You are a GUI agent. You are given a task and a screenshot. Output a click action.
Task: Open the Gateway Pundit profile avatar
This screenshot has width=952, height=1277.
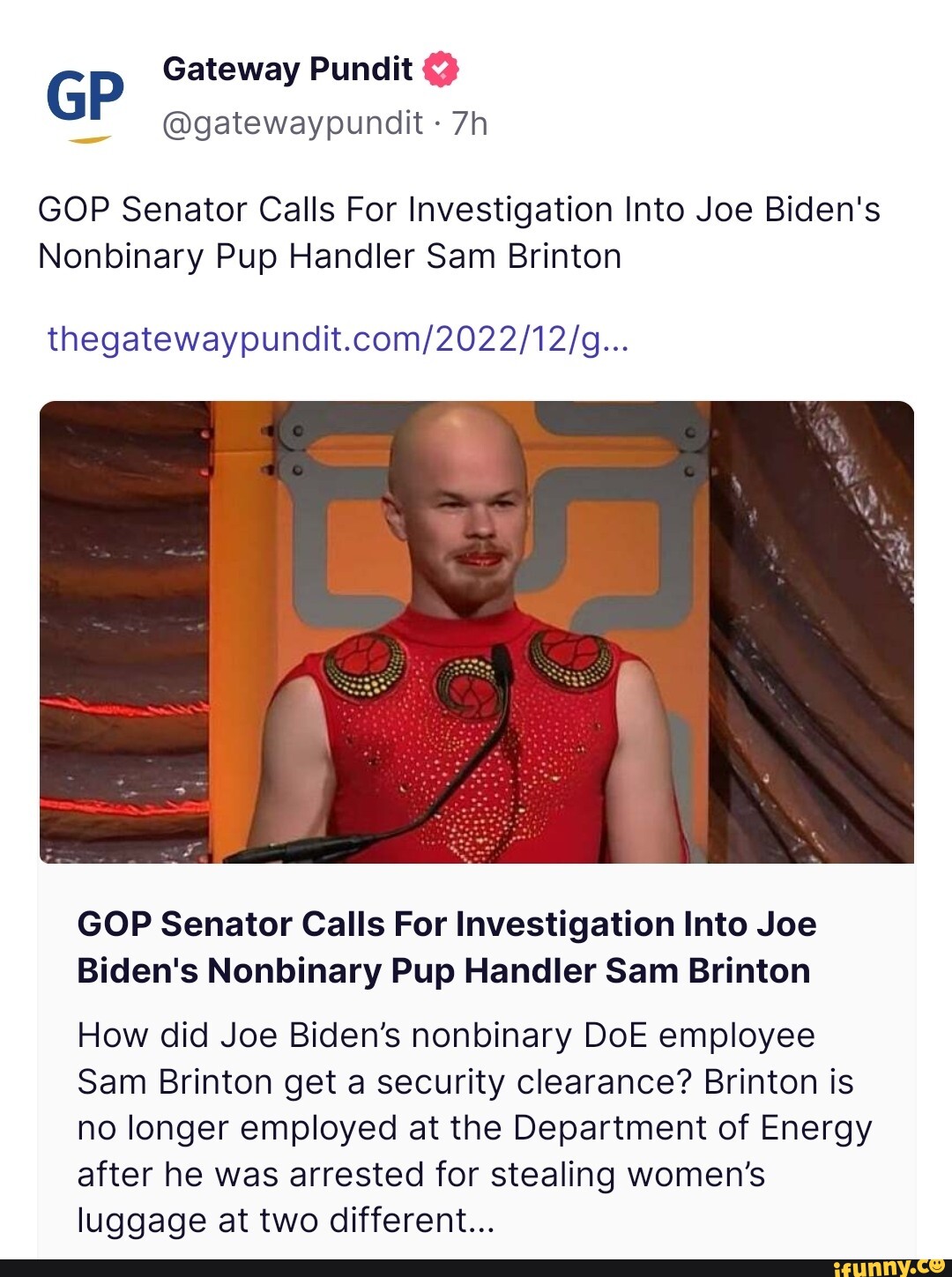pos(85,99)
